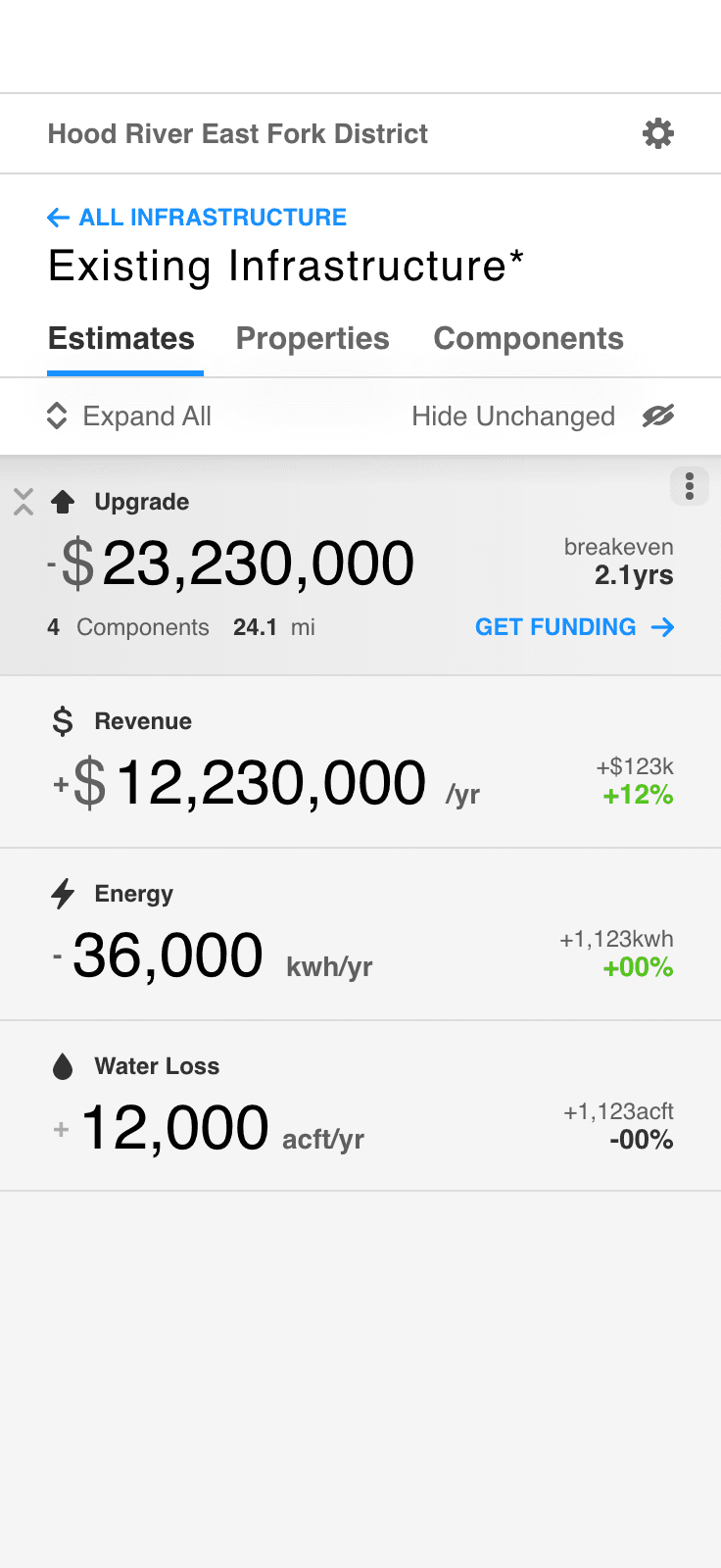
Task: Go back to All Infrastructure
Action: (197, 218)
